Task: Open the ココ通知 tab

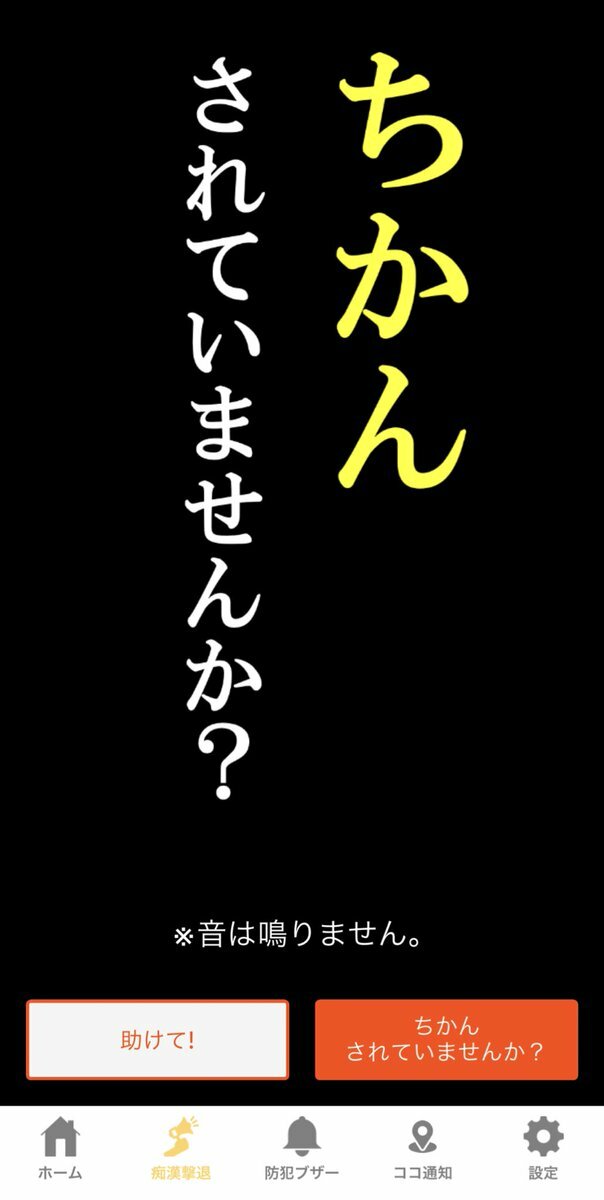Action: pos(423,1148)
